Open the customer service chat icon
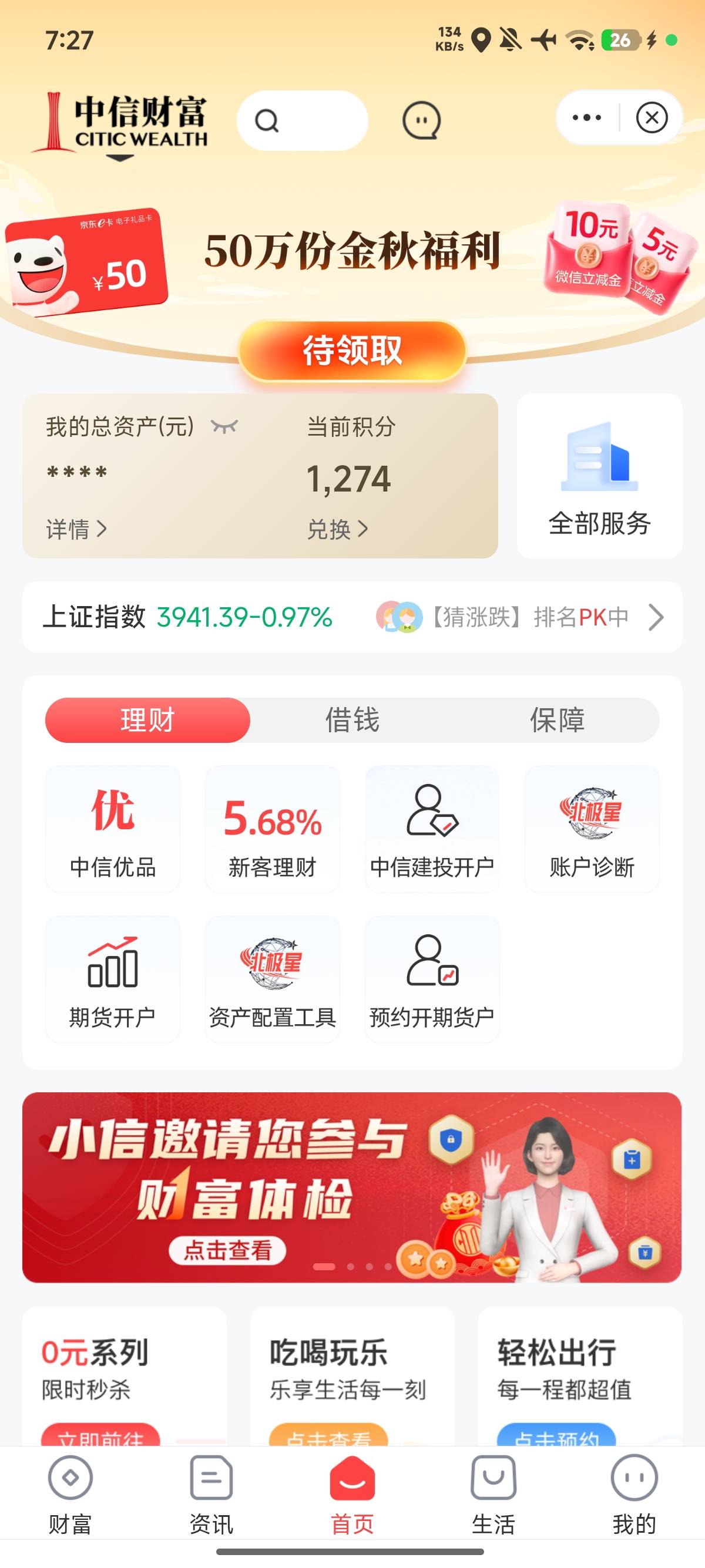This screenshot has height=1568, width=705. [x=421, y=120]
